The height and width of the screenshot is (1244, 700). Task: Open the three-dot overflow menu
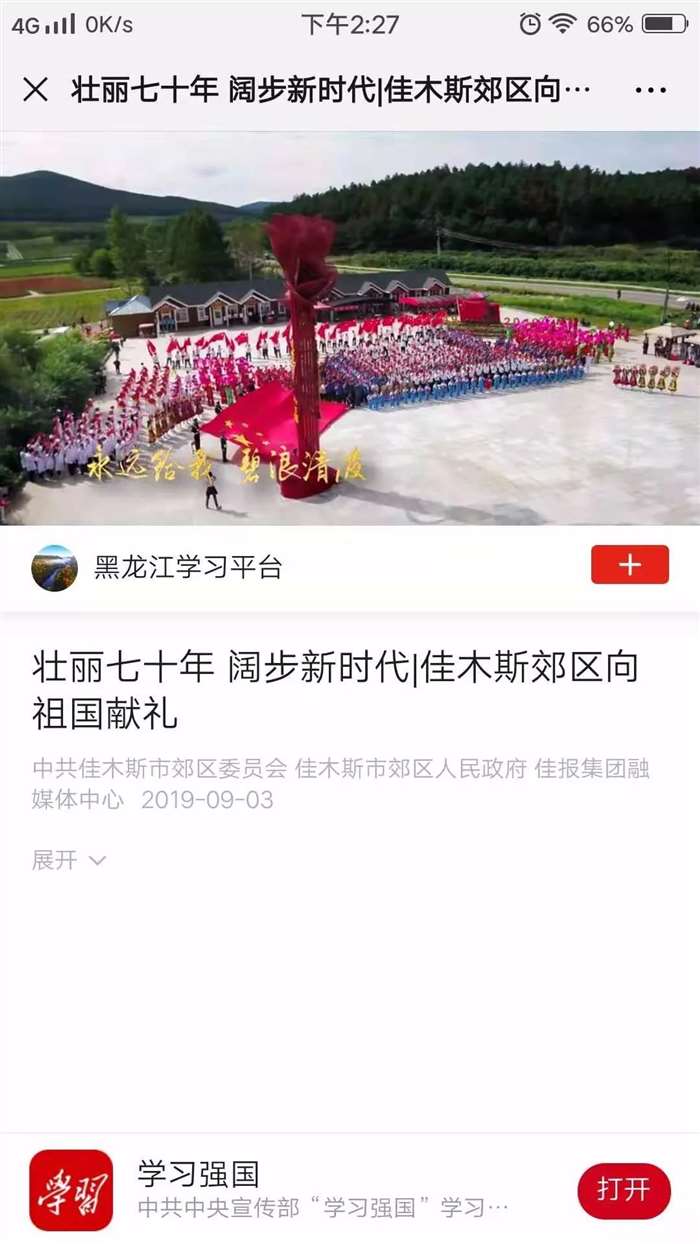(x=650, y=91)
